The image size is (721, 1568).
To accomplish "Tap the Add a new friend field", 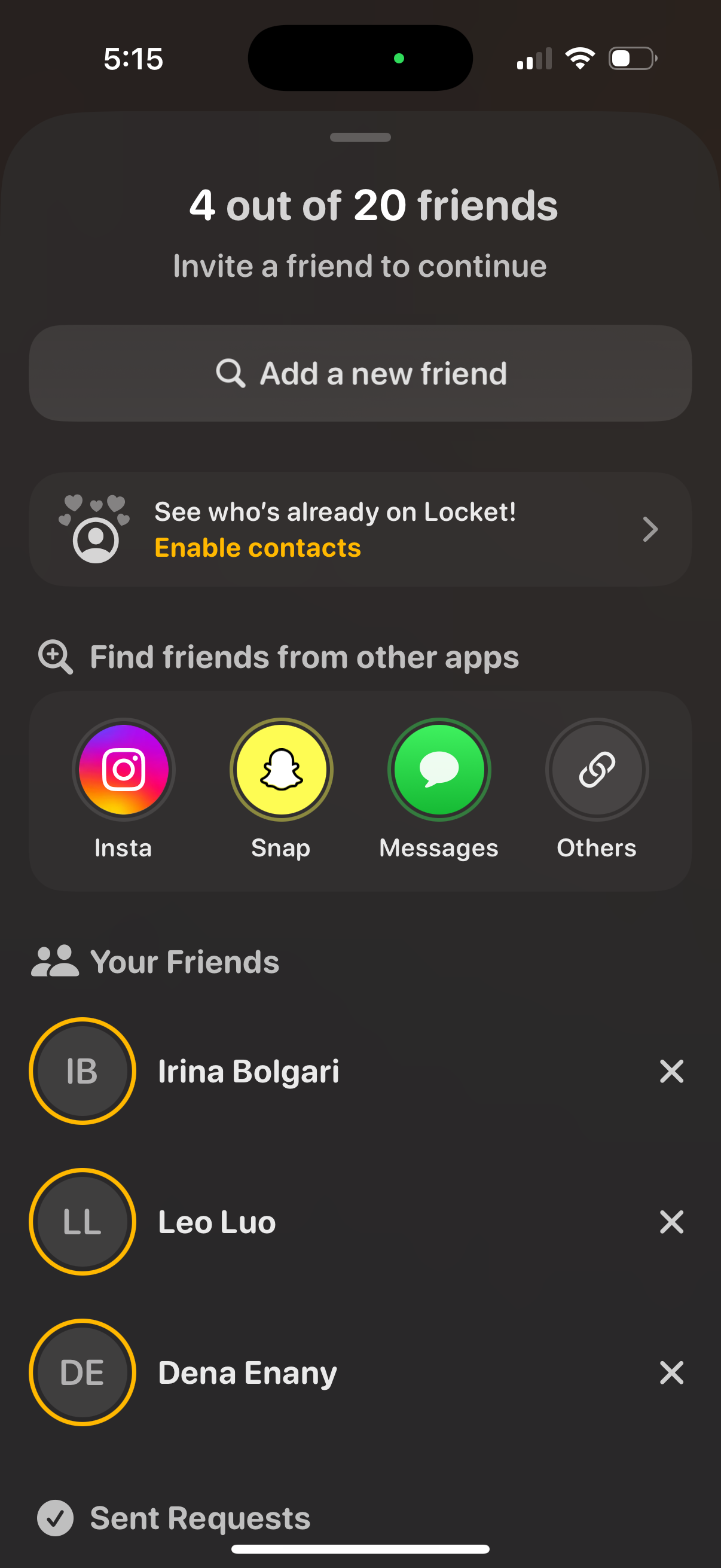I will click(x=360, y=373).
